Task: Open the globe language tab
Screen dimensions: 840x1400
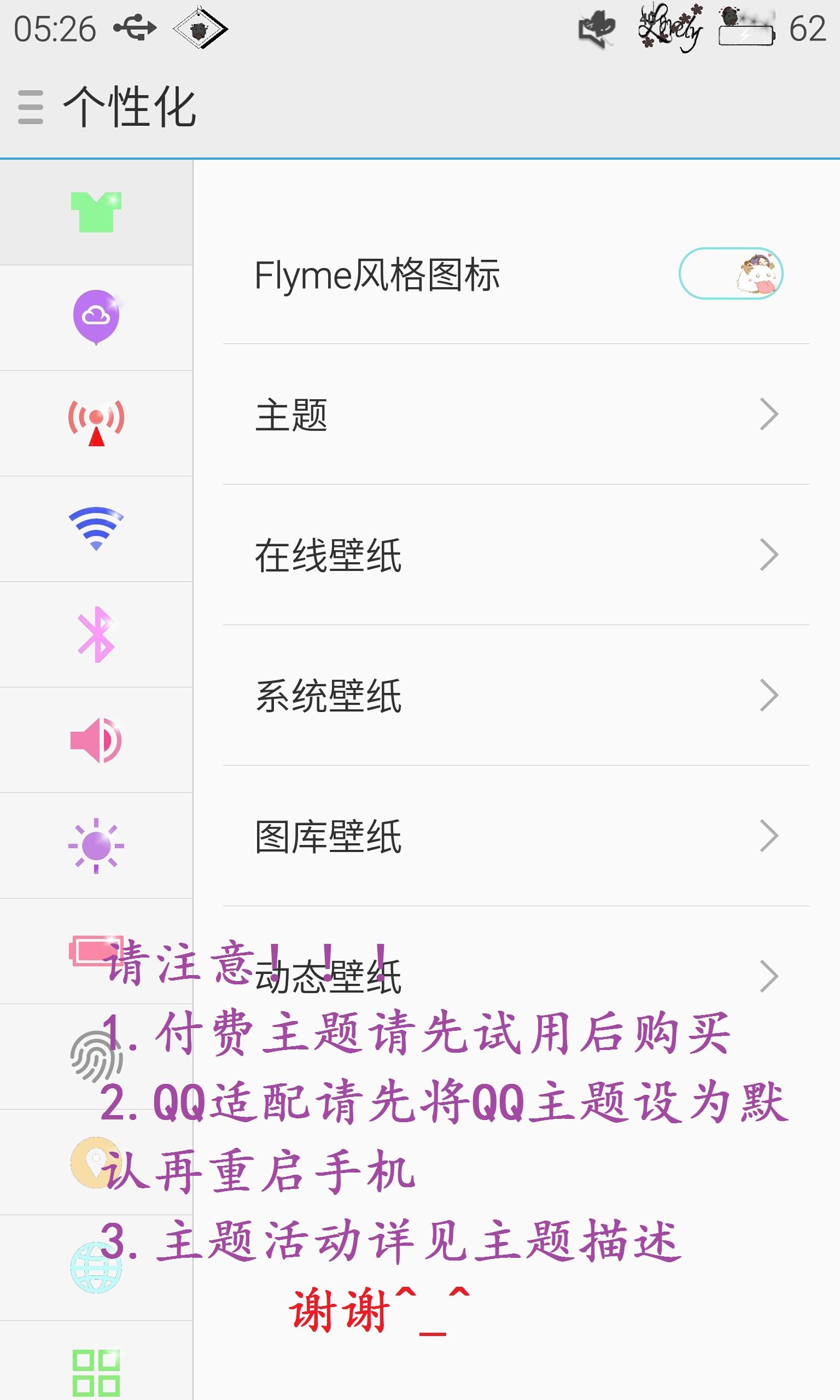Action: [x=96, y=1268]
